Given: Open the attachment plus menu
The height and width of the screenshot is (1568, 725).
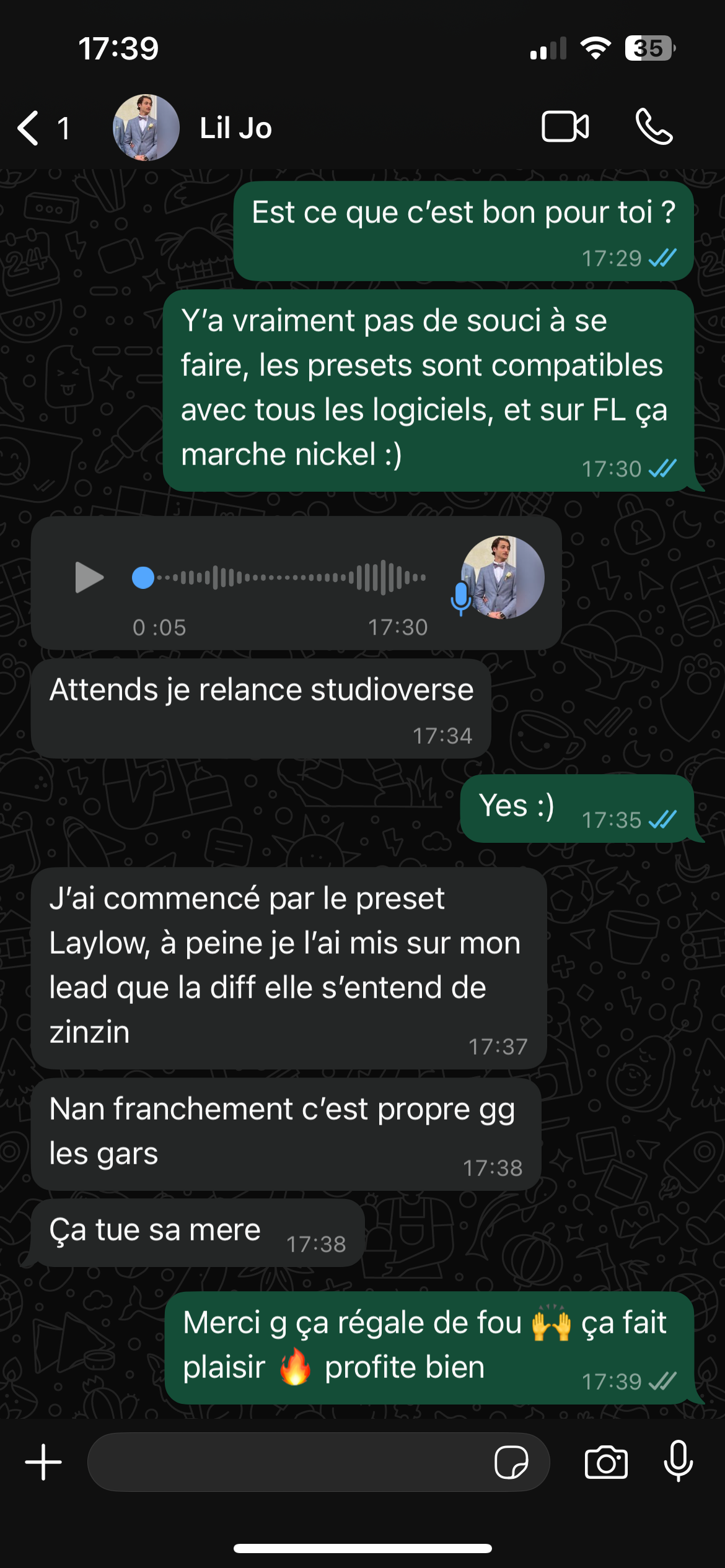Looking at the screenshot, I should [x=43, y=1462].
